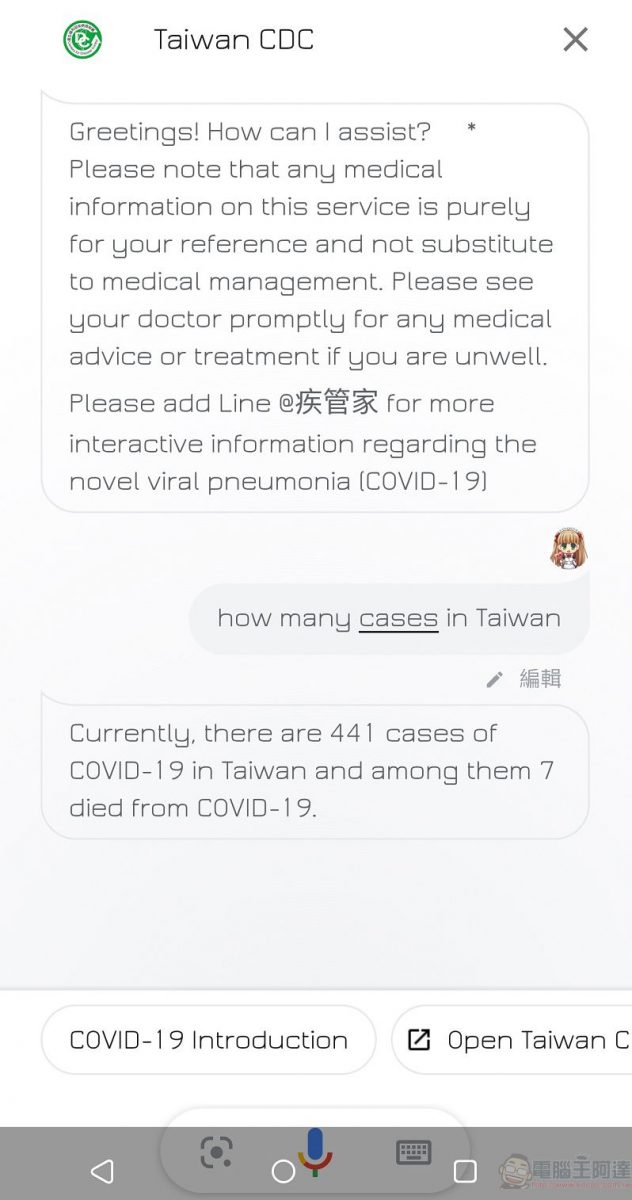632x1200 pixels.
Task: Tap the underlined word cases in query
Action: pyautogui.click(x=398, y=618)
